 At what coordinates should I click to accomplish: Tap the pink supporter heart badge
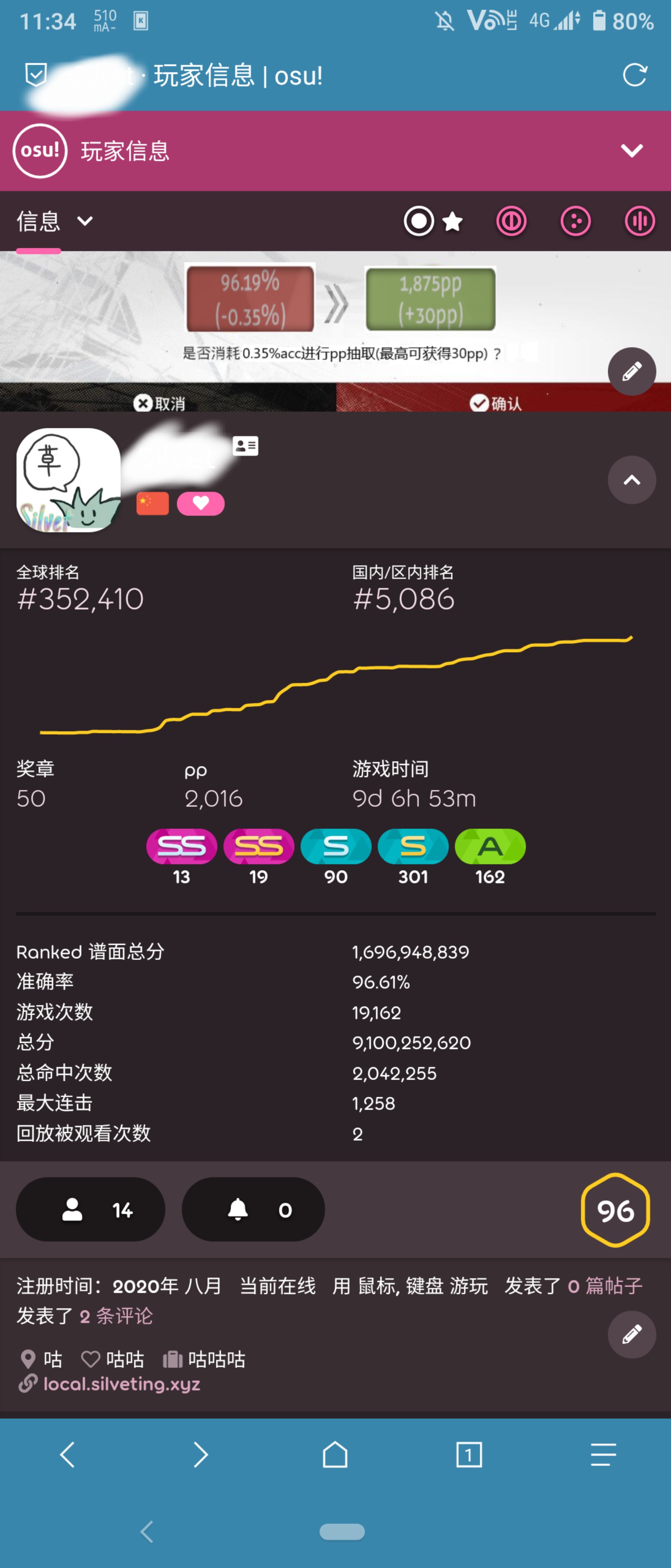click(x=201, y=503)
